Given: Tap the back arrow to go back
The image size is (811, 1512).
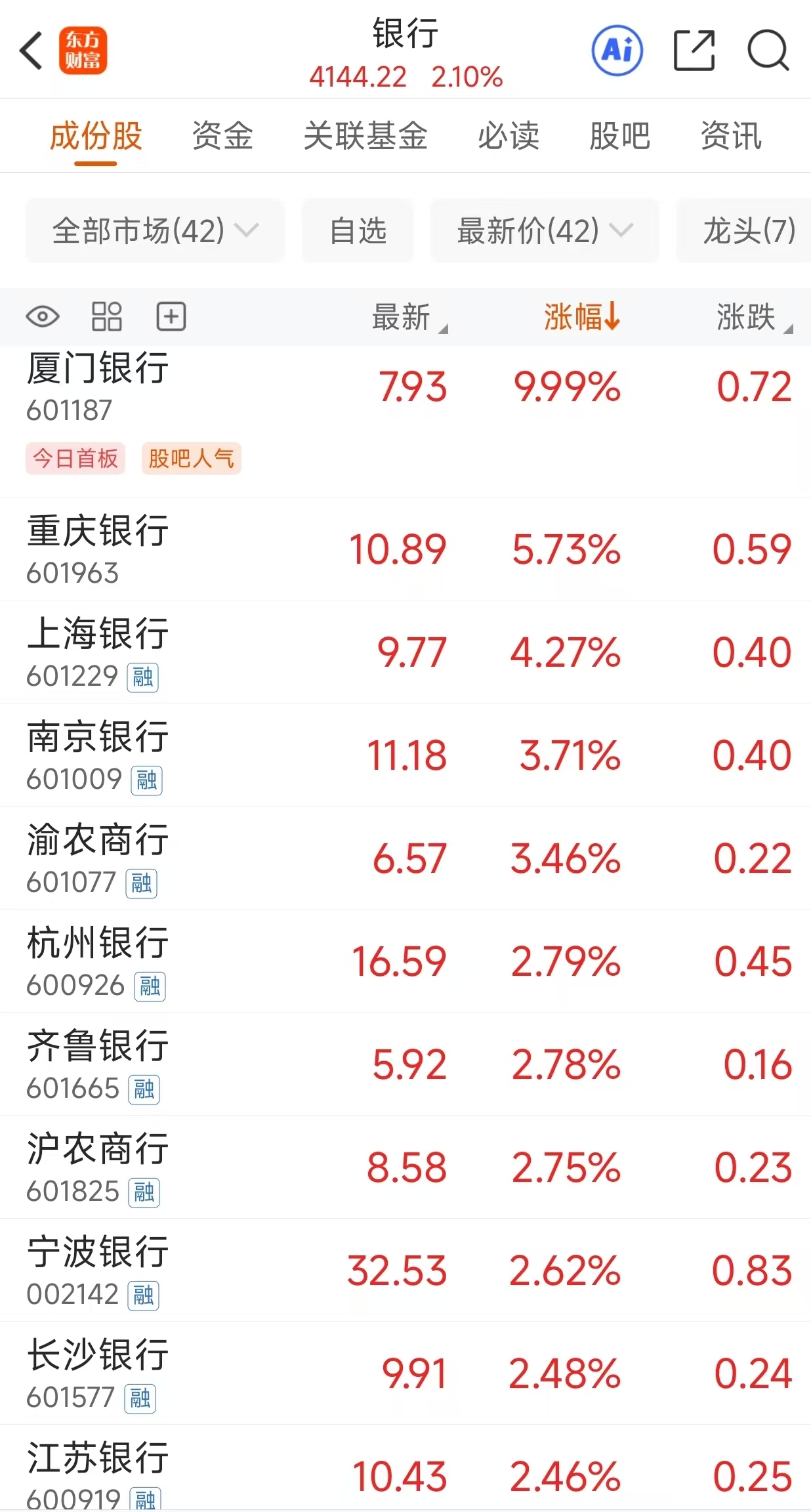Looking at the screenshot, I should [31, 50].
